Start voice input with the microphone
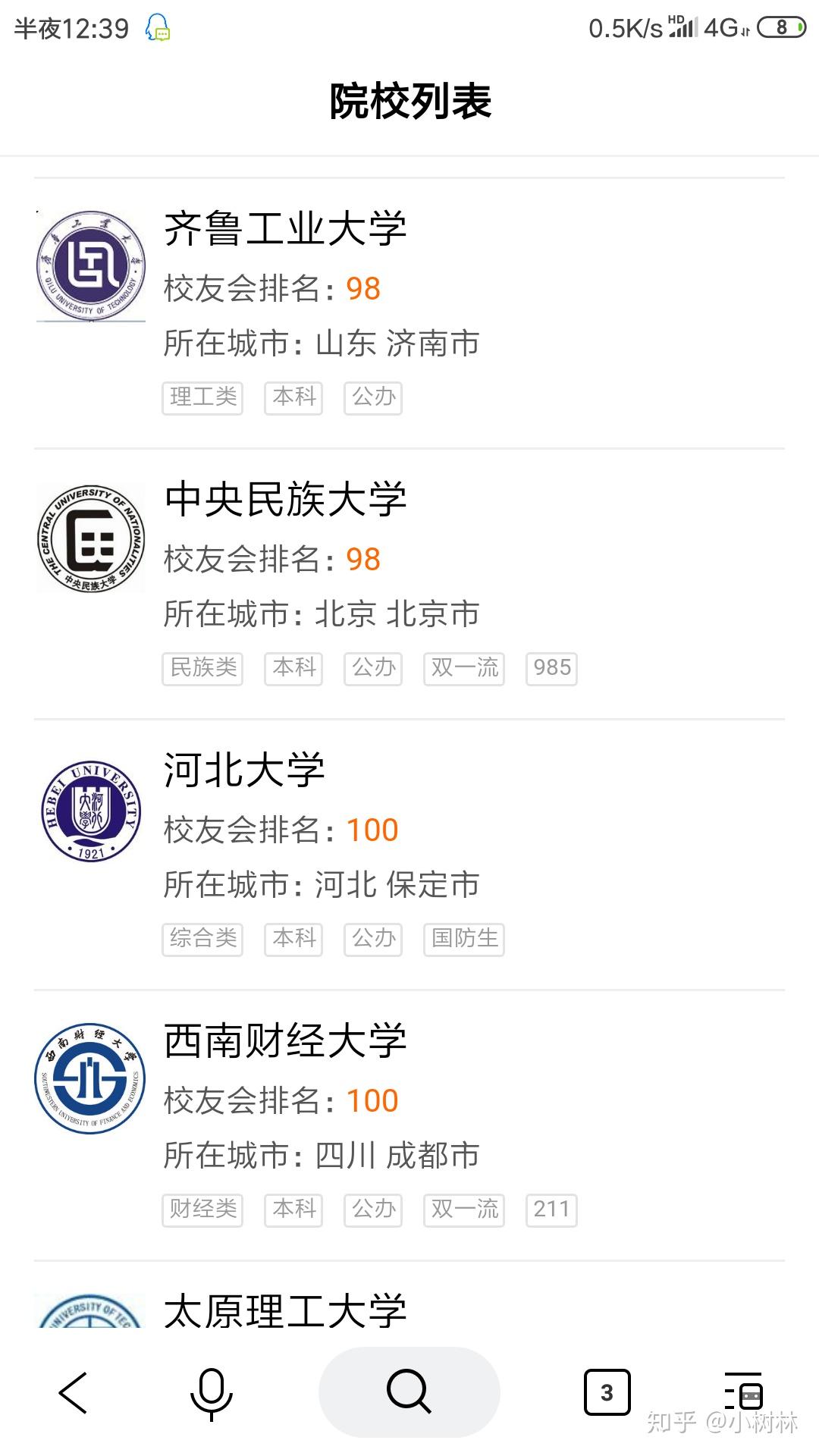The width and height of the screenshot is (819, 1456). 211,1392
